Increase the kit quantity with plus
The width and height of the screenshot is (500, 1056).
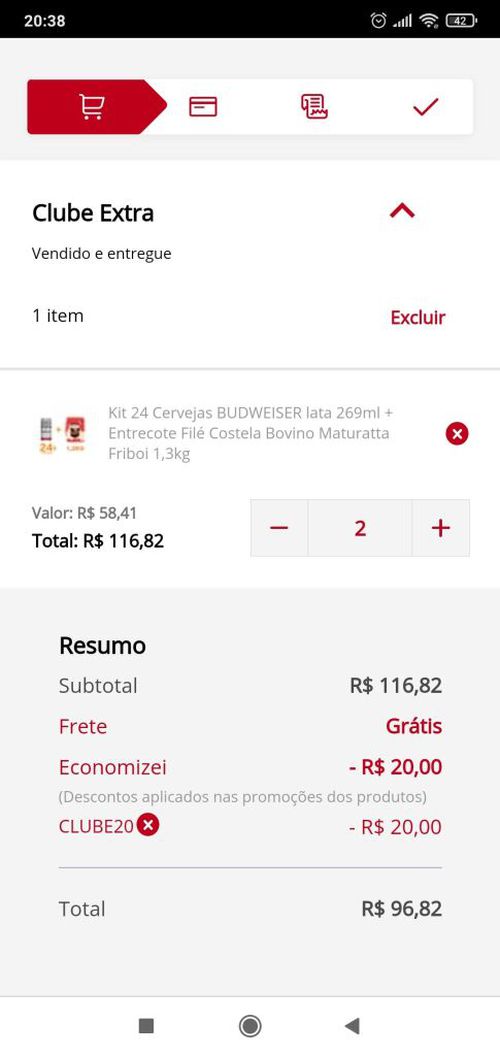[x=441, y=528]
